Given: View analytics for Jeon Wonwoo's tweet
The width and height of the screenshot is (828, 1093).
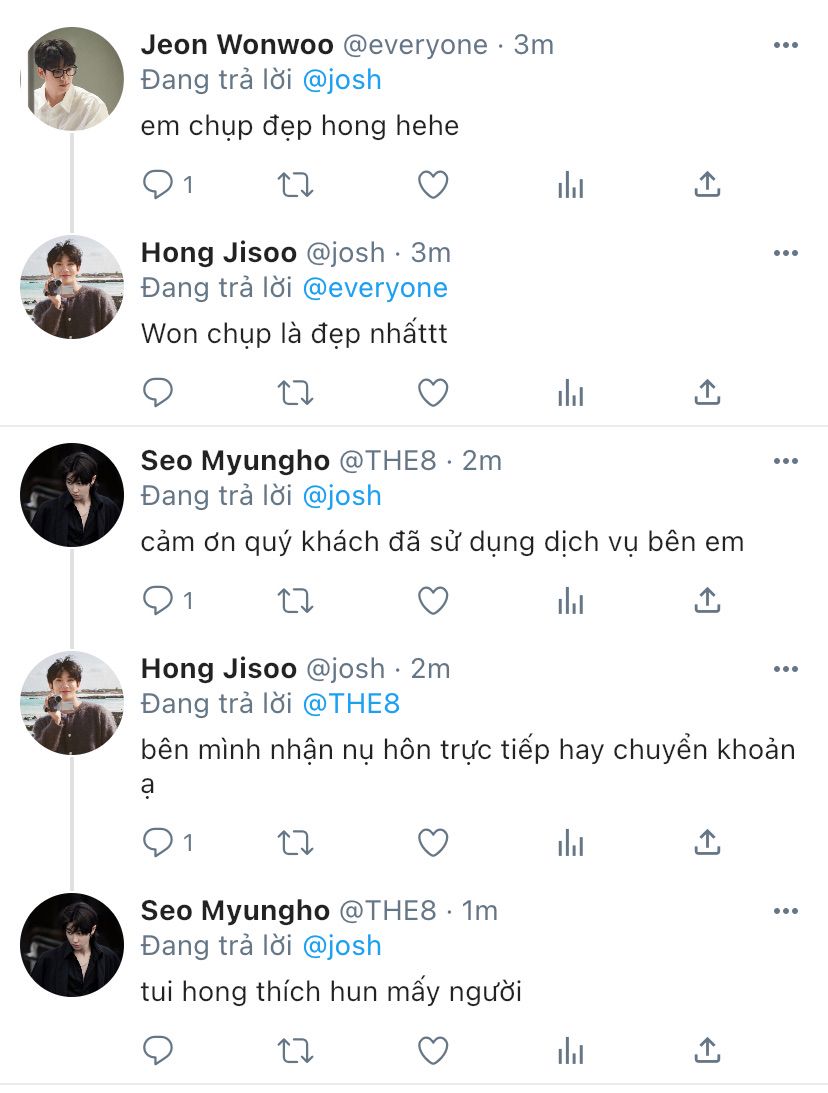Looking at the screenshot, I should (570, 185).
